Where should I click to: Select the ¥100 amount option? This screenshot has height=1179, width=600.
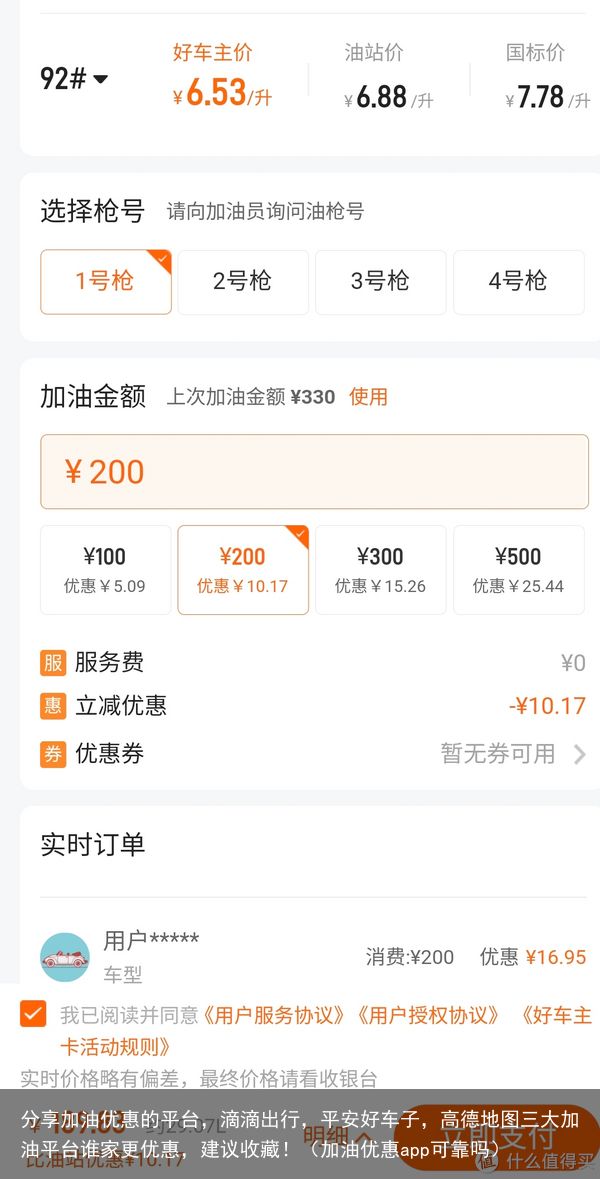click(106, 570)
